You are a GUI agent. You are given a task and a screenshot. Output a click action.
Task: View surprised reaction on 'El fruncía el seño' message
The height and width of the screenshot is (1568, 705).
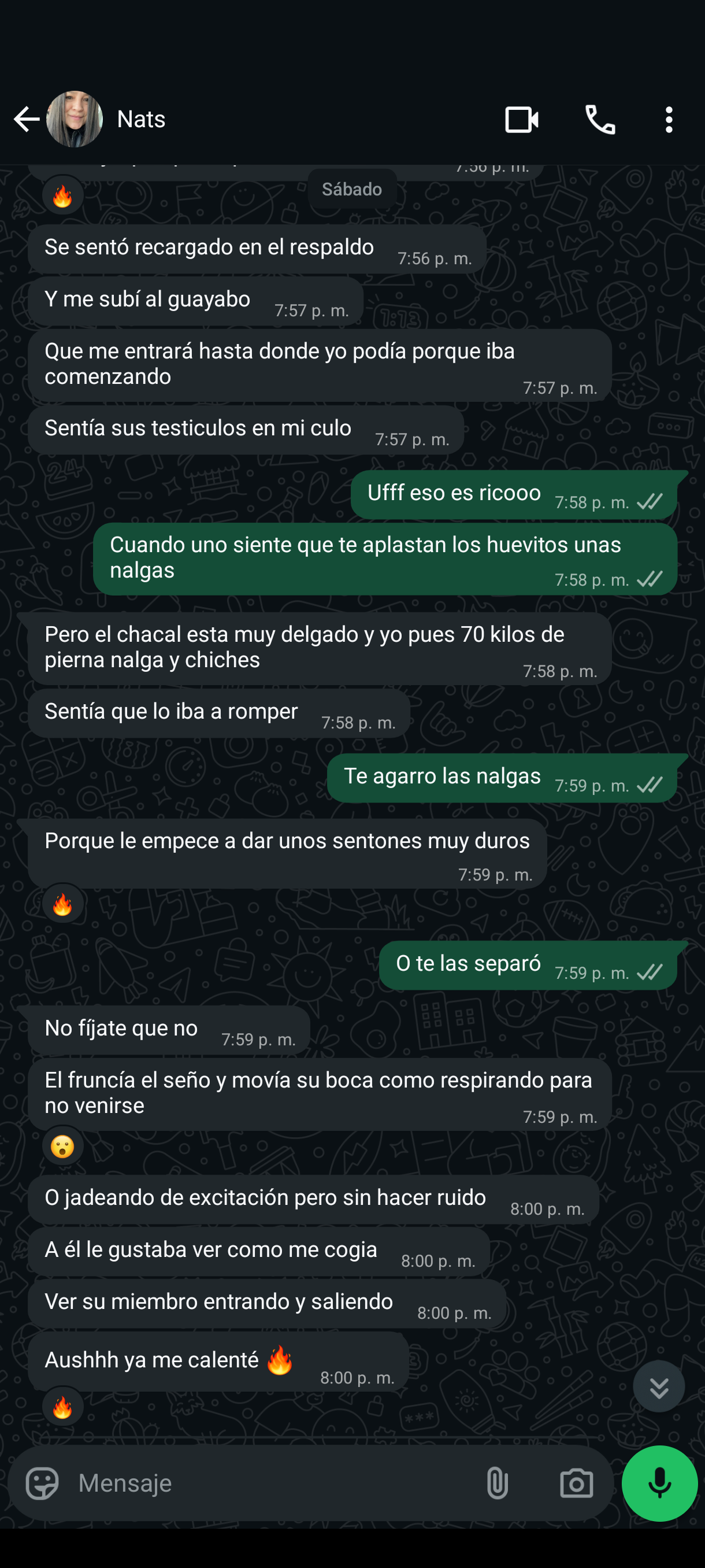(x=62, y=1147)
